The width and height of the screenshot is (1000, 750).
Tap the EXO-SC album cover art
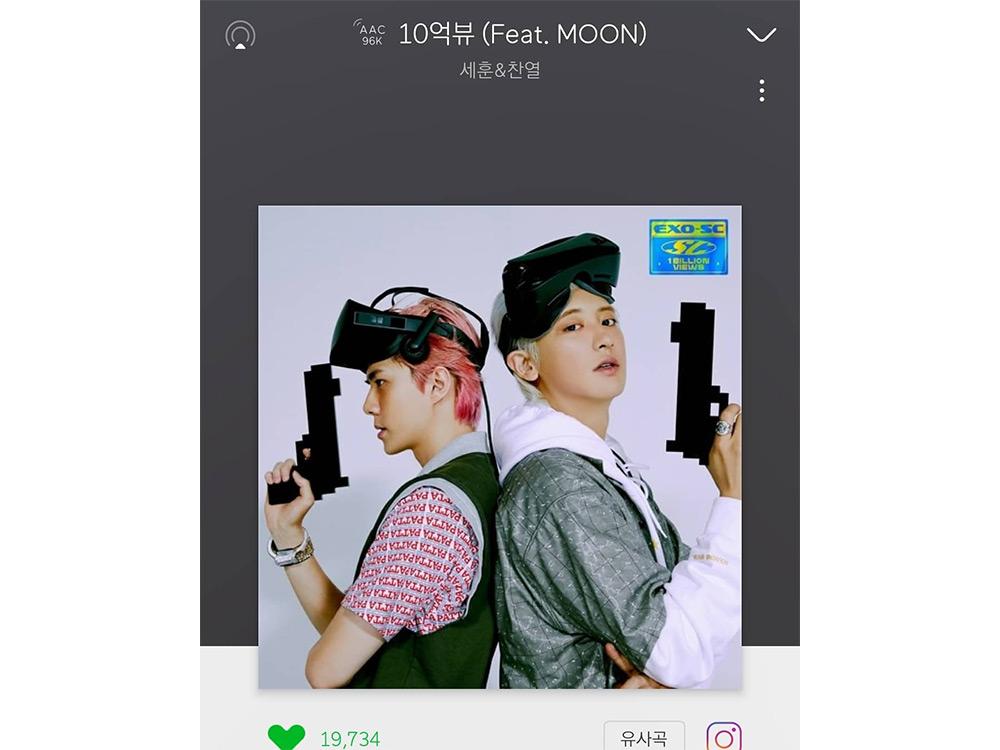coord(499,447)
